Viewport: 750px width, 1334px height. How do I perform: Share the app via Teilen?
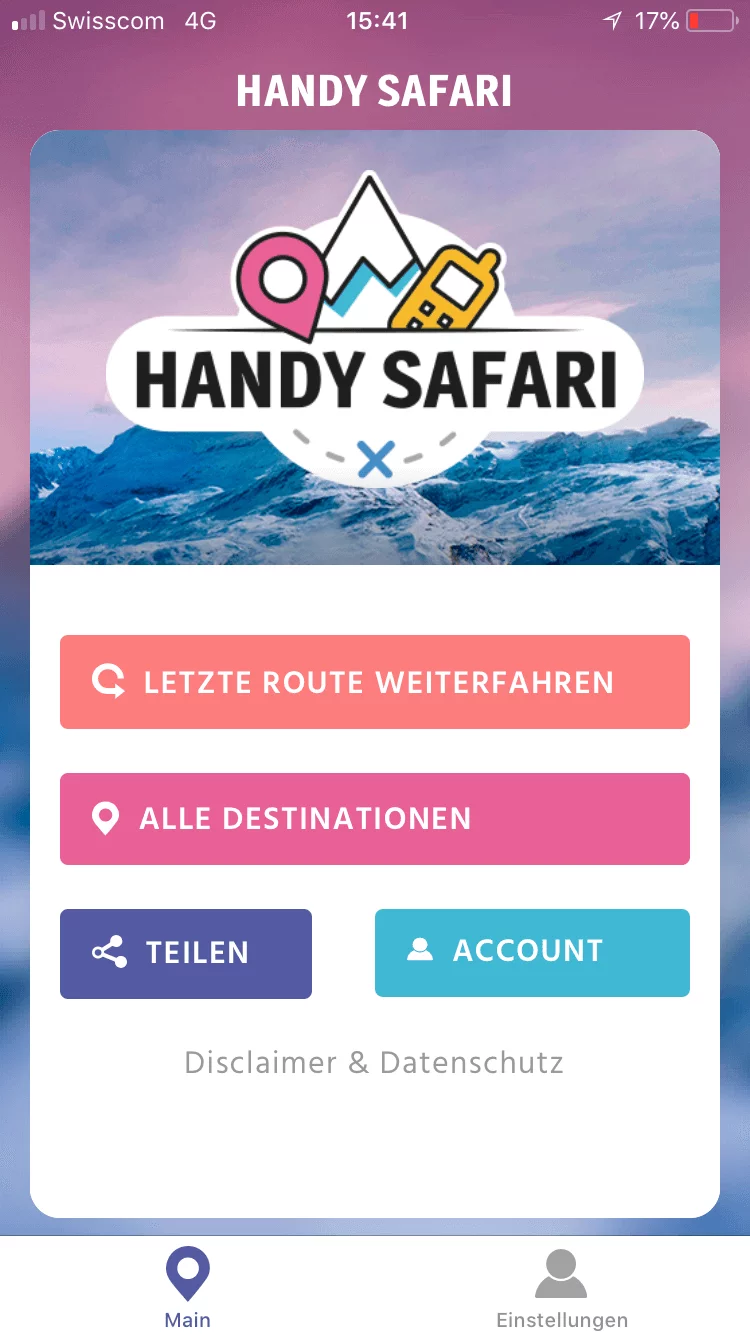point(186,953)
